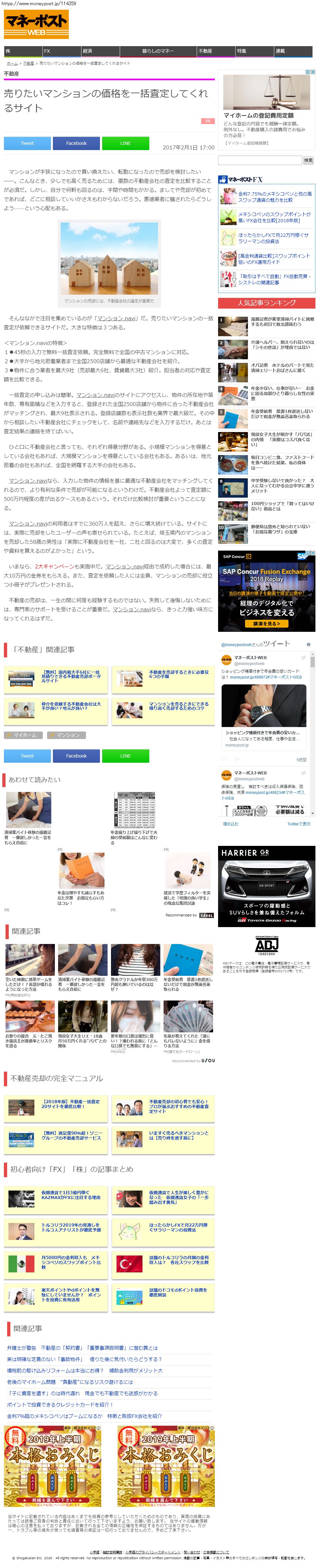Focus the sidebar search text field

[260, 160]
